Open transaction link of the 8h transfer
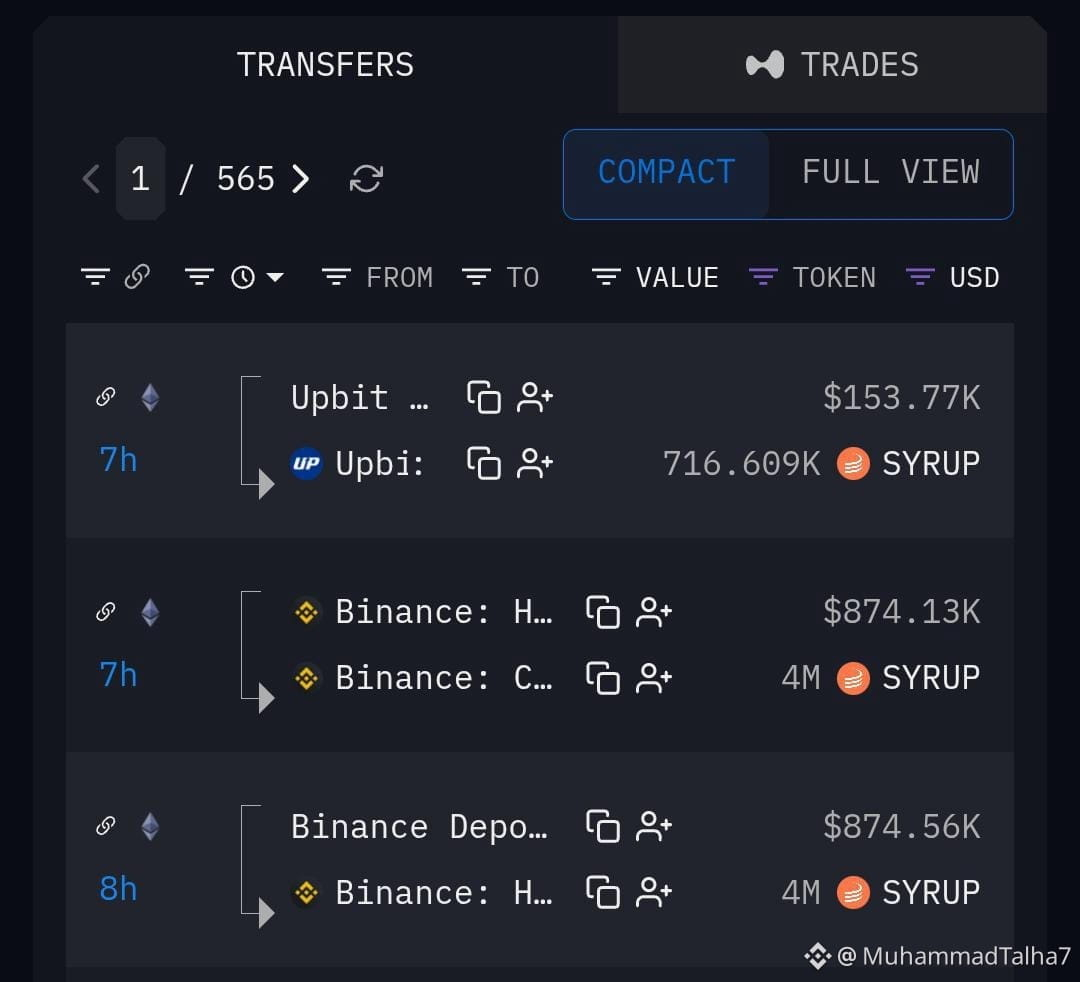The width and height of the screenshot is (1080, 982). (105, 825)
